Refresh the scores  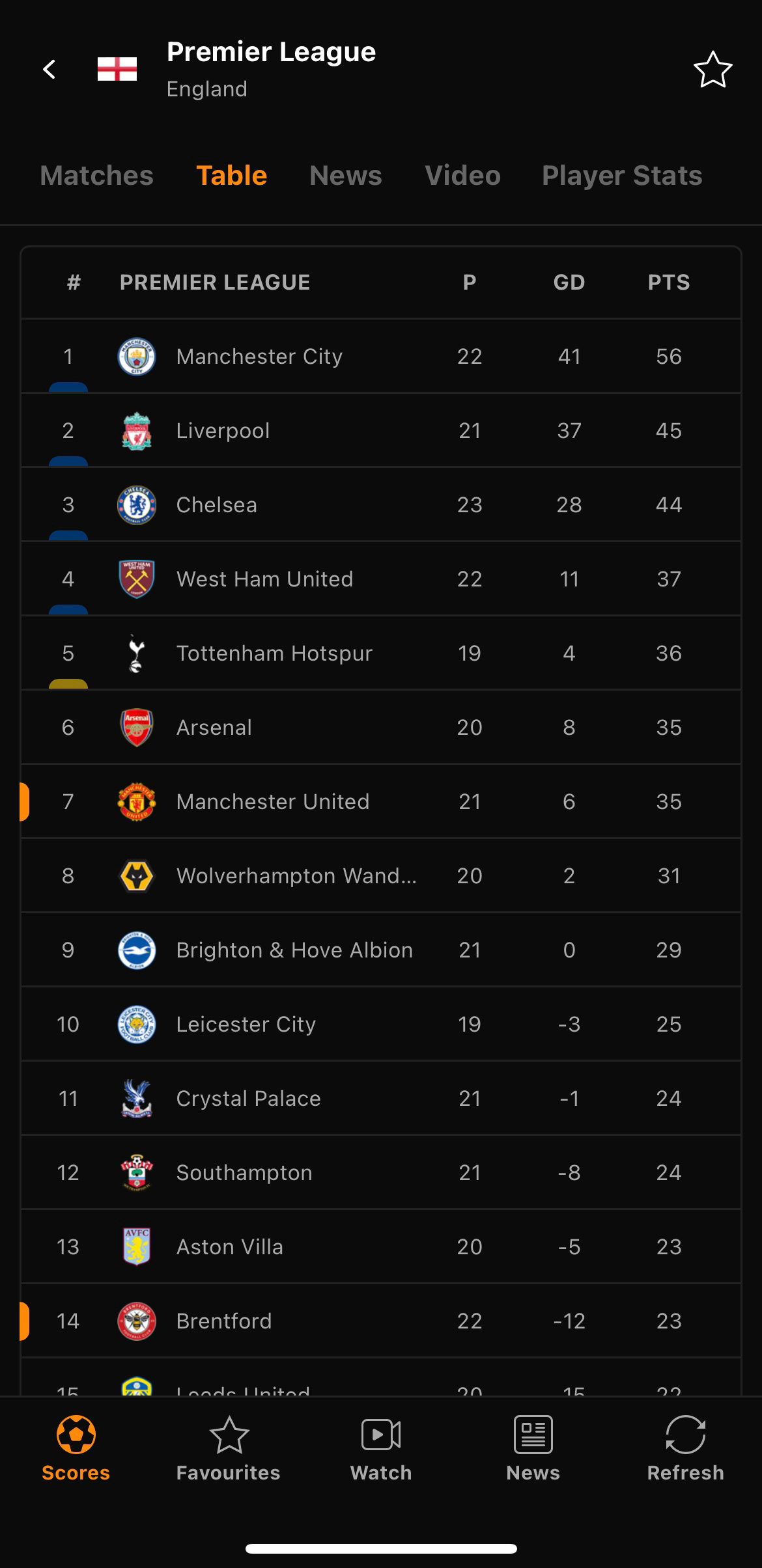(686, 1449)
